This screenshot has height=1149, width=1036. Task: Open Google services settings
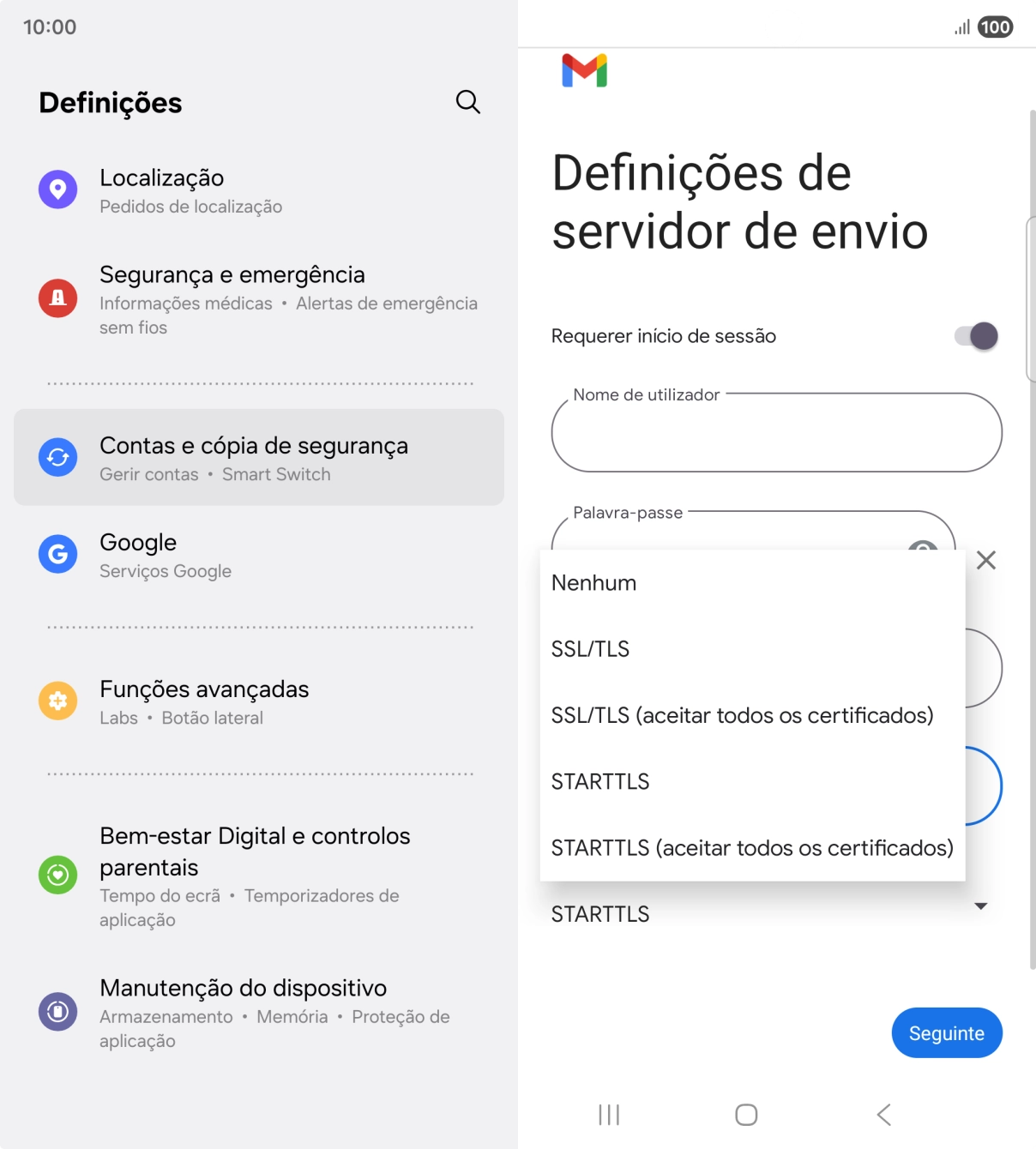click(x=257, y=555)
